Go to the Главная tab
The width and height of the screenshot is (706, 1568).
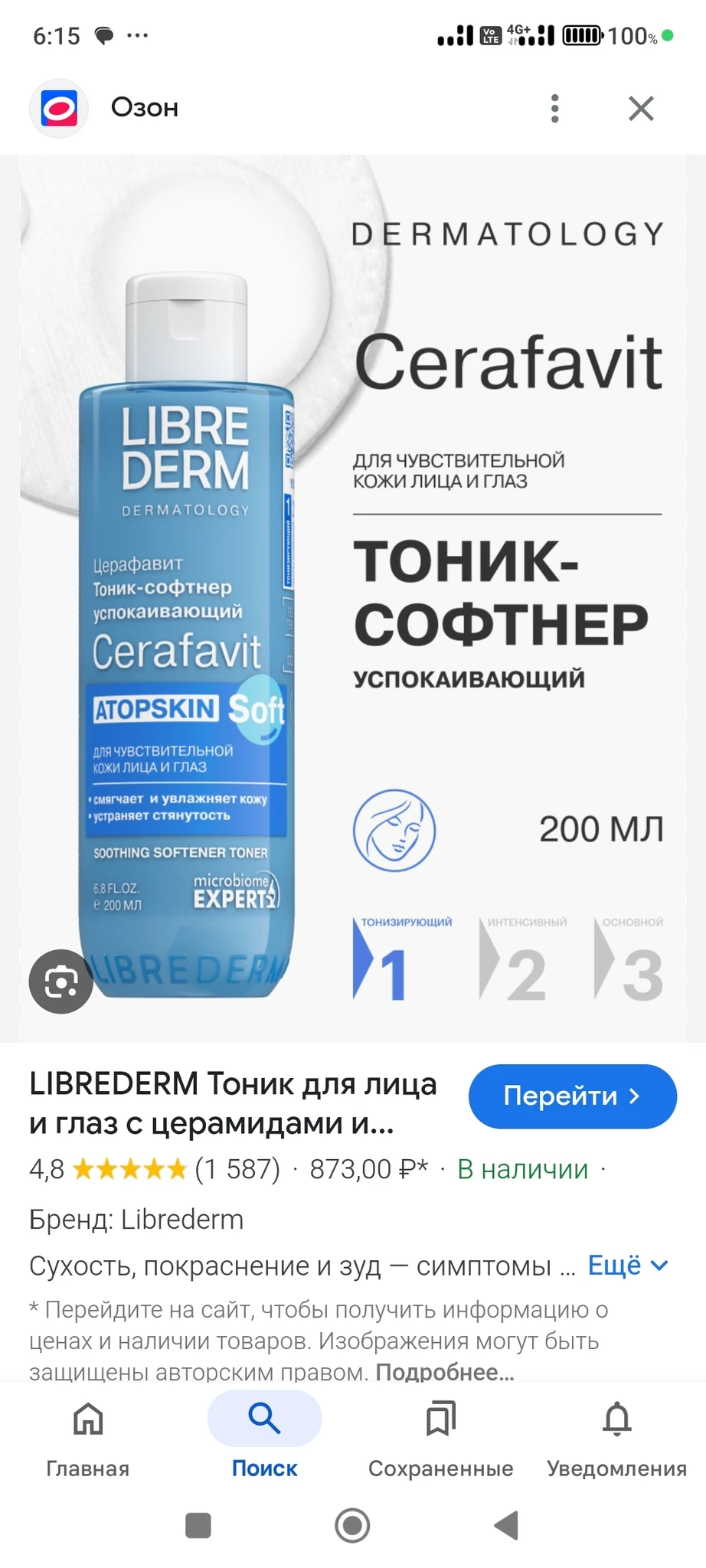point(88,1438)
